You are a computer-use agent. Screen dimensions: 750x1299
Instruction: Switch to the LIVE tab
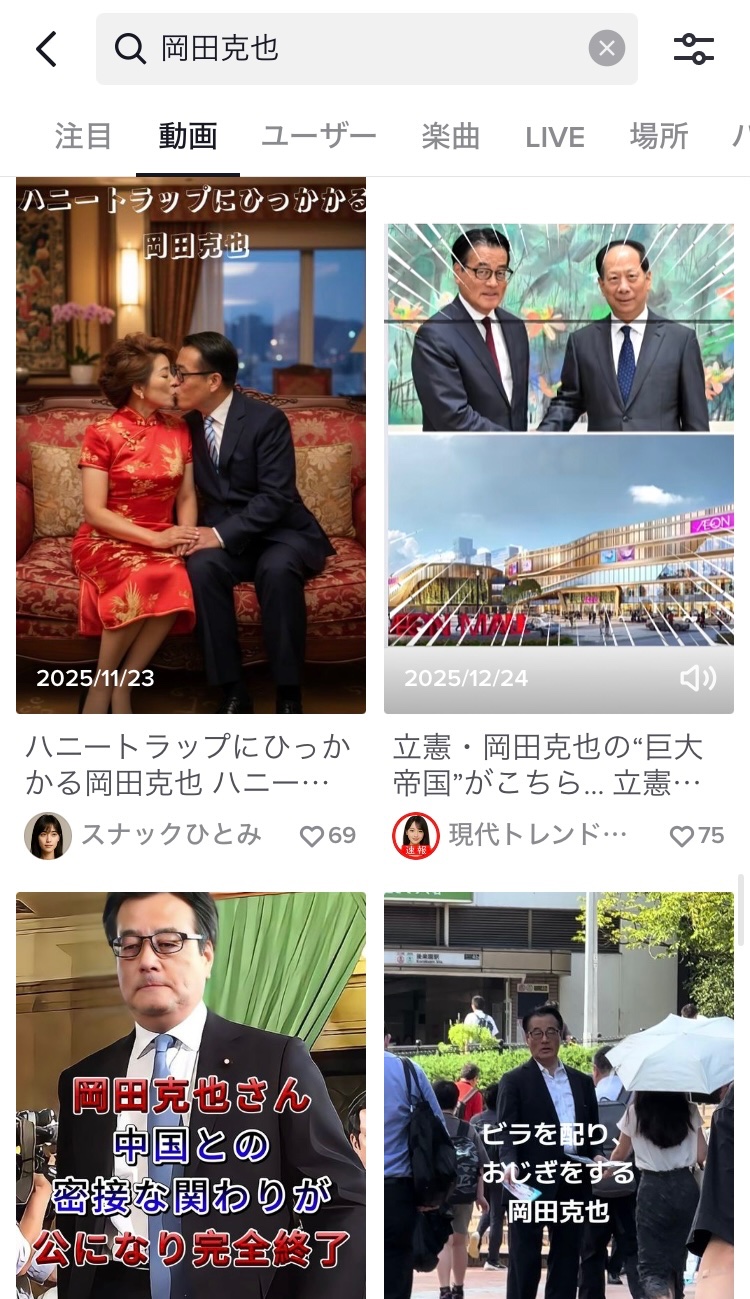pos(555,136)
